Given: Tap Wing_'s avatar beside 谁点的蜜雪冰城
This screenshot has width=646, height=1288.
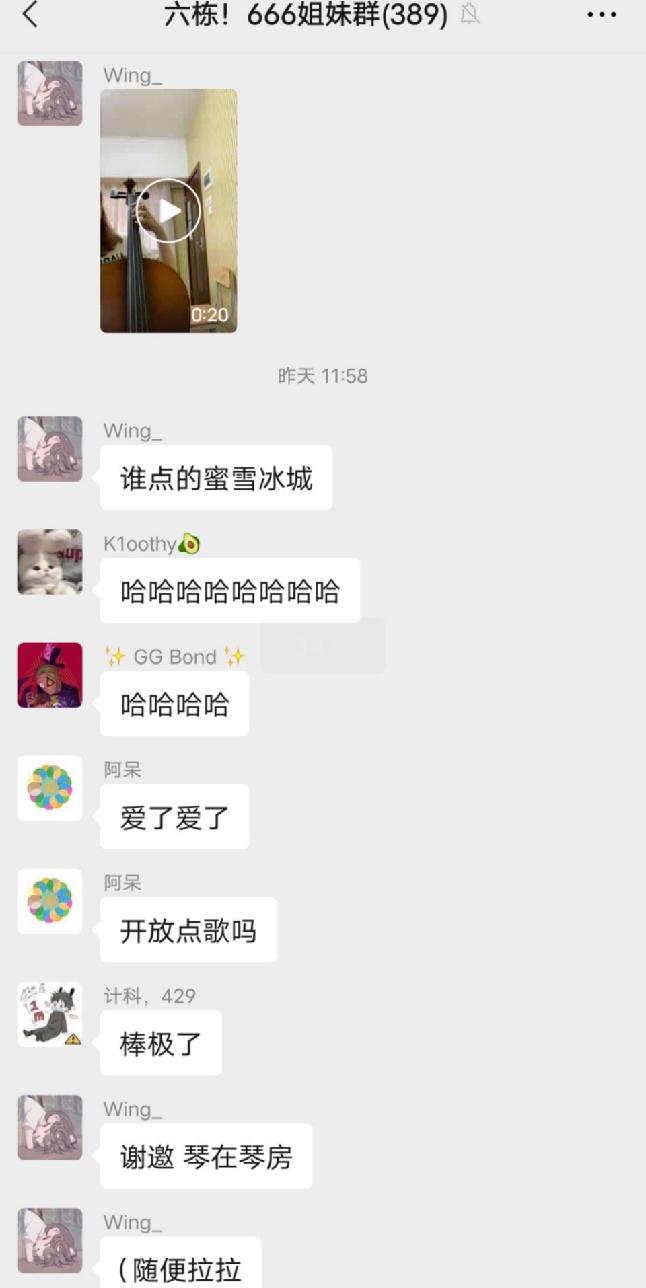Looking at the screenshot, I should (x=50, y=449).
